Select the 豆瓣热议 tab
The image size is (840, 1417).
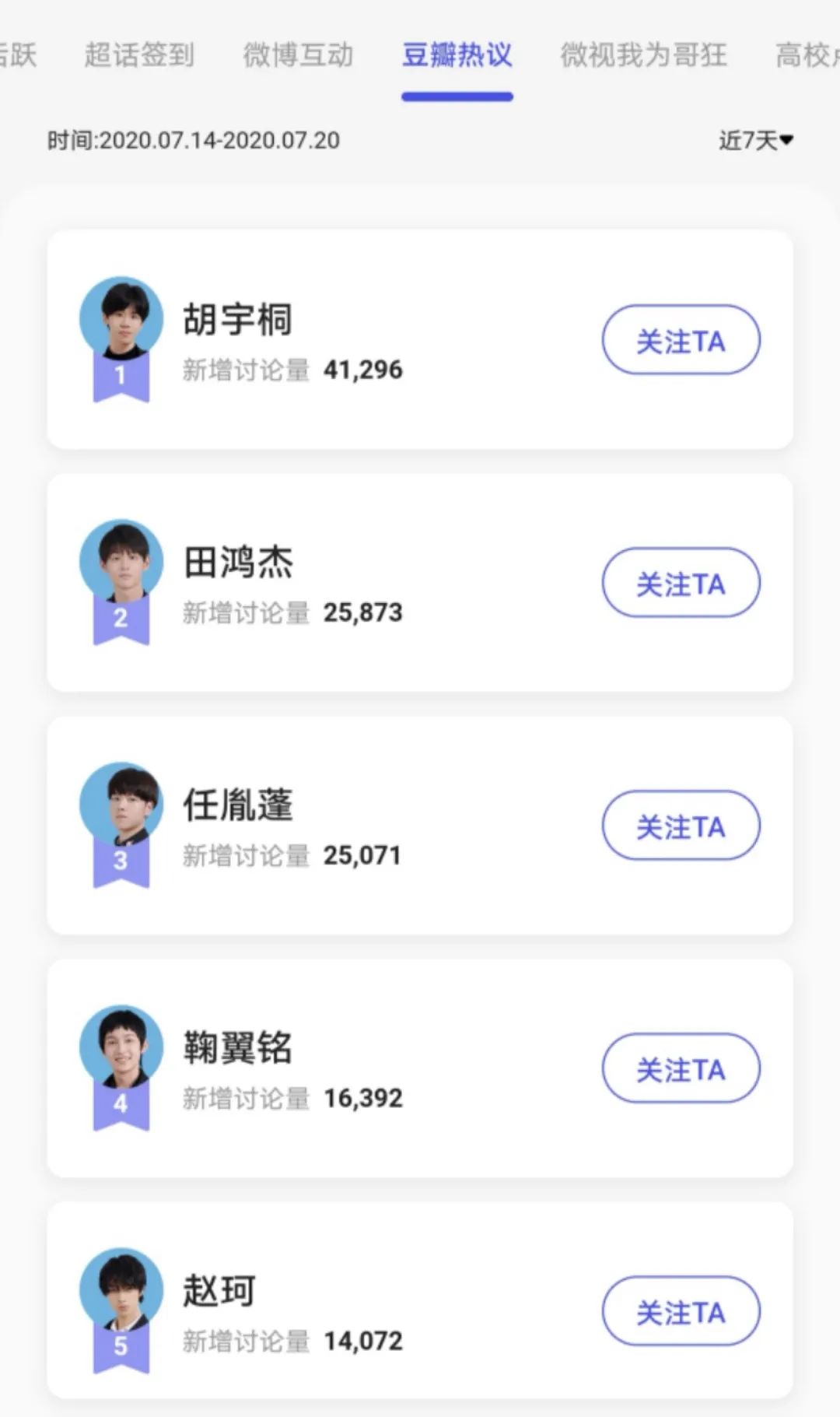point(457,55)
